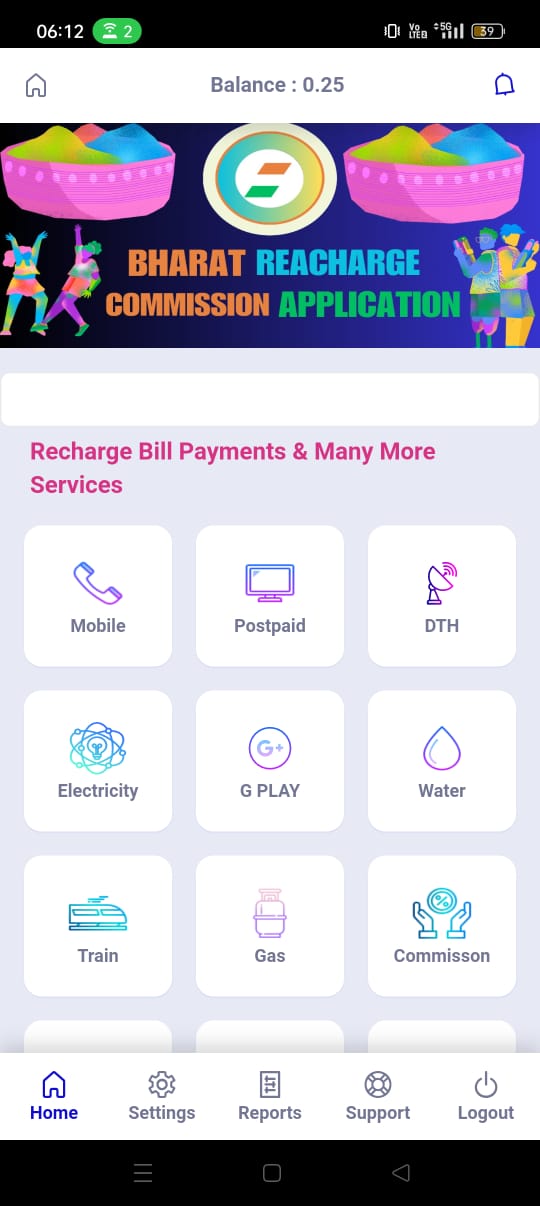The height and width of the screenshot is (1206, 540).
Task: Tap the home icon in top bar
Action: click(36, 85)
